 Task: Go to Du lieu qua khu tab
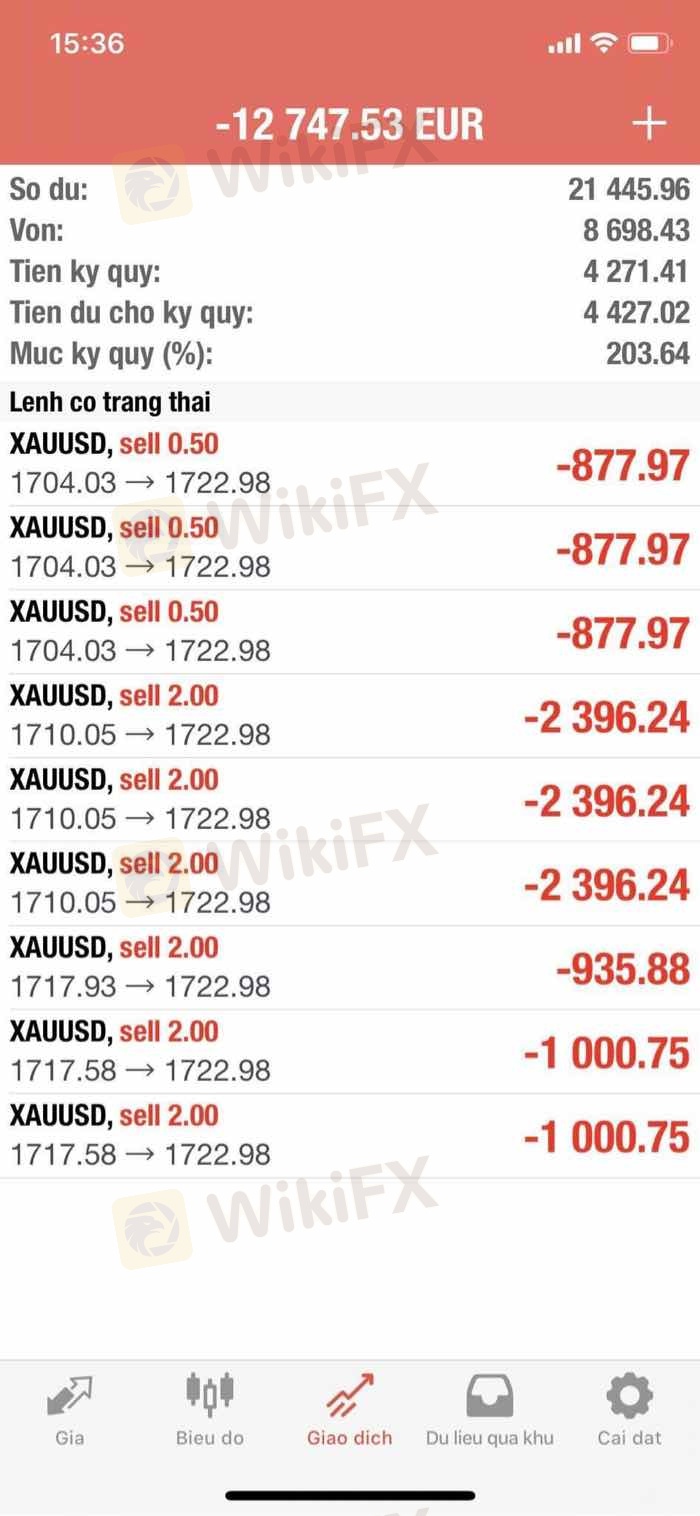[490, 1411]
